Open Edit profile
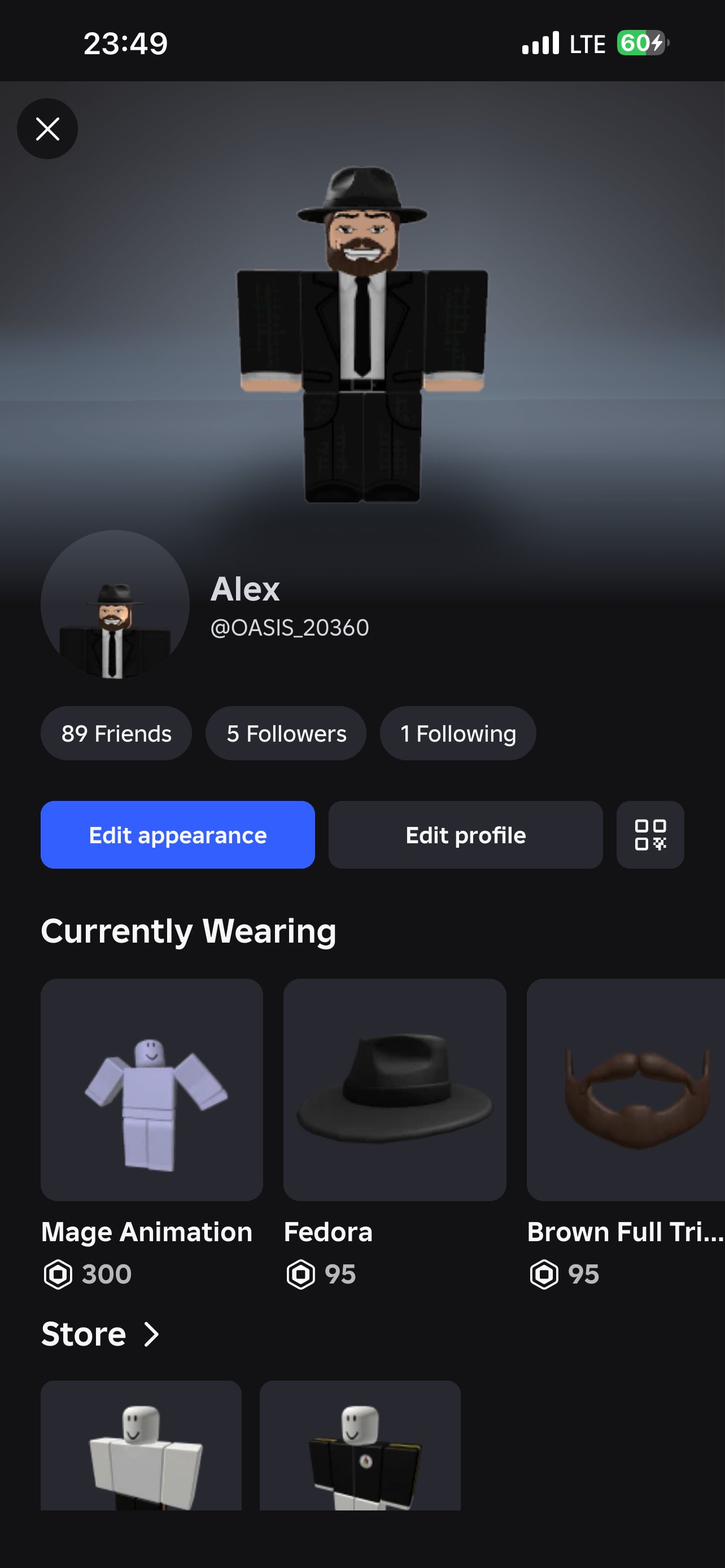Screen dimensions: 725x1568 pos(466,835)
